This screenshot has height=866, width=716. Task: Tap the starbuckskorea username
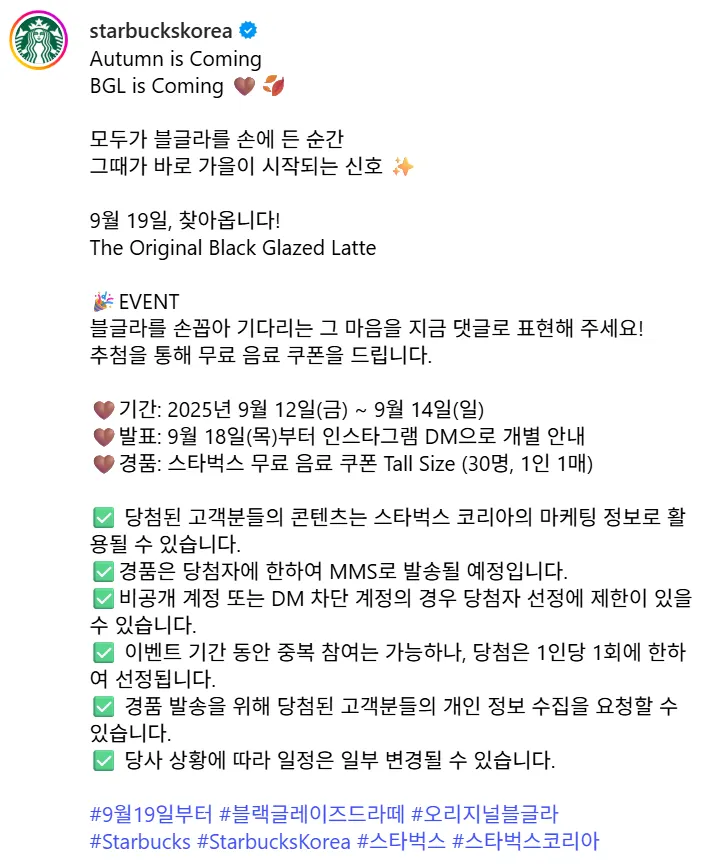(161, 31)
